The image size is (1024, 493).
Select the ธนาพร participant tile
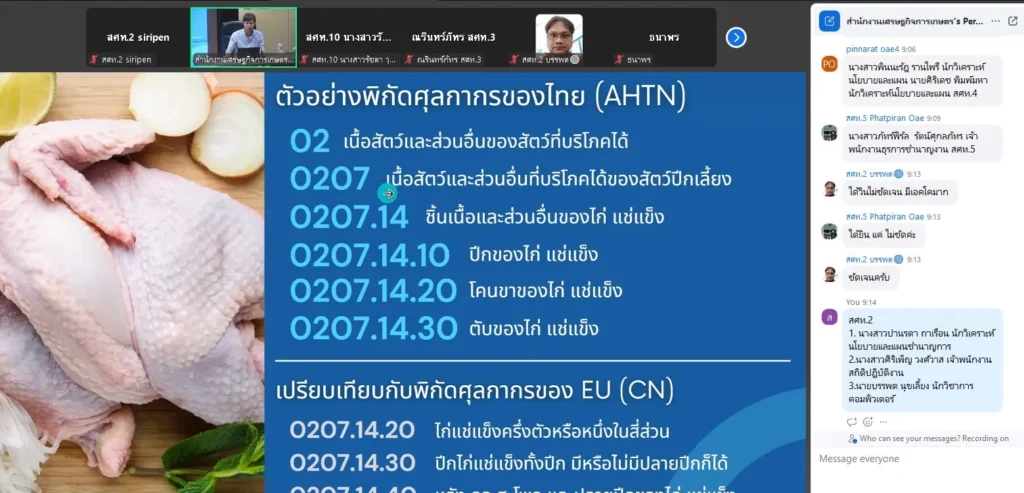[663, 38]
